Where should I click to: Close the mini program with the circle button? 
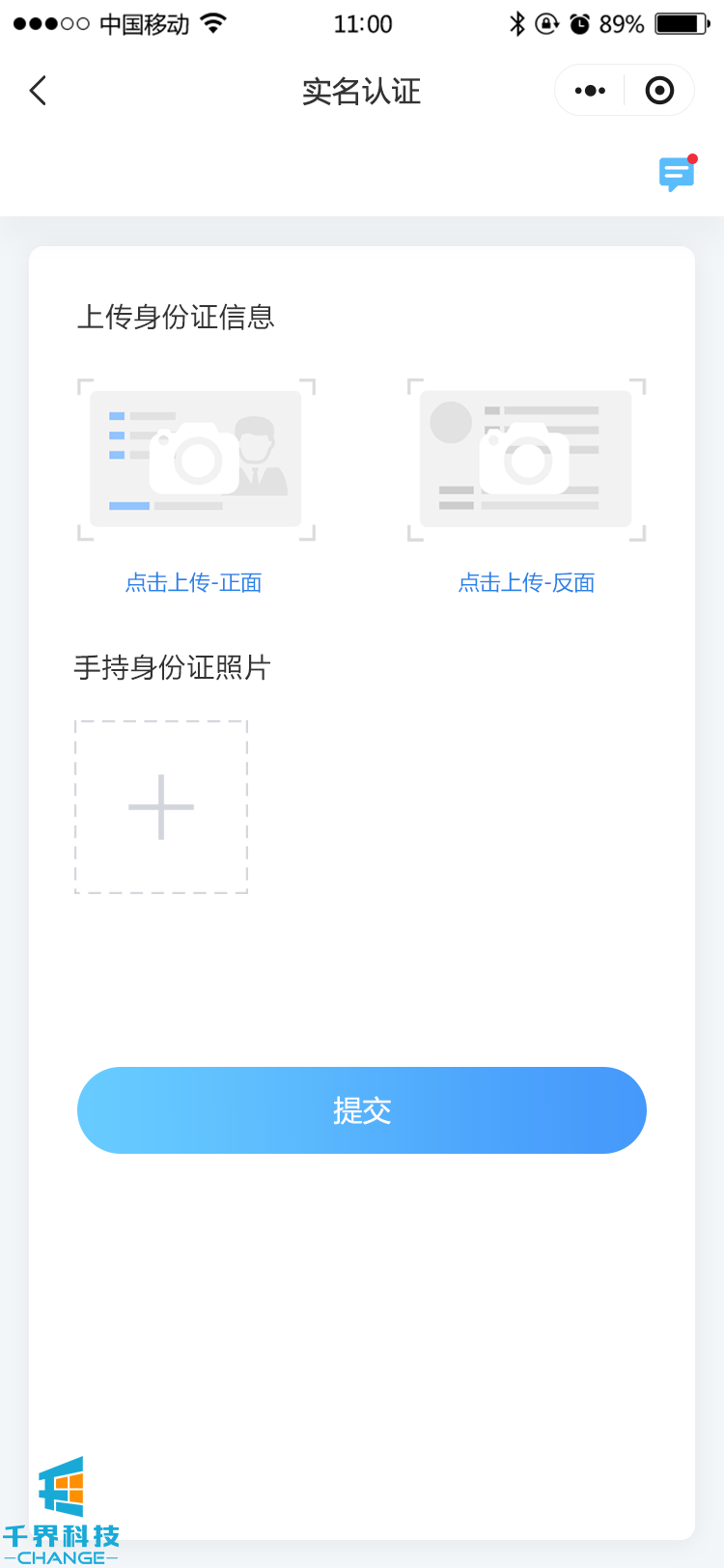(x=659, y=91)
